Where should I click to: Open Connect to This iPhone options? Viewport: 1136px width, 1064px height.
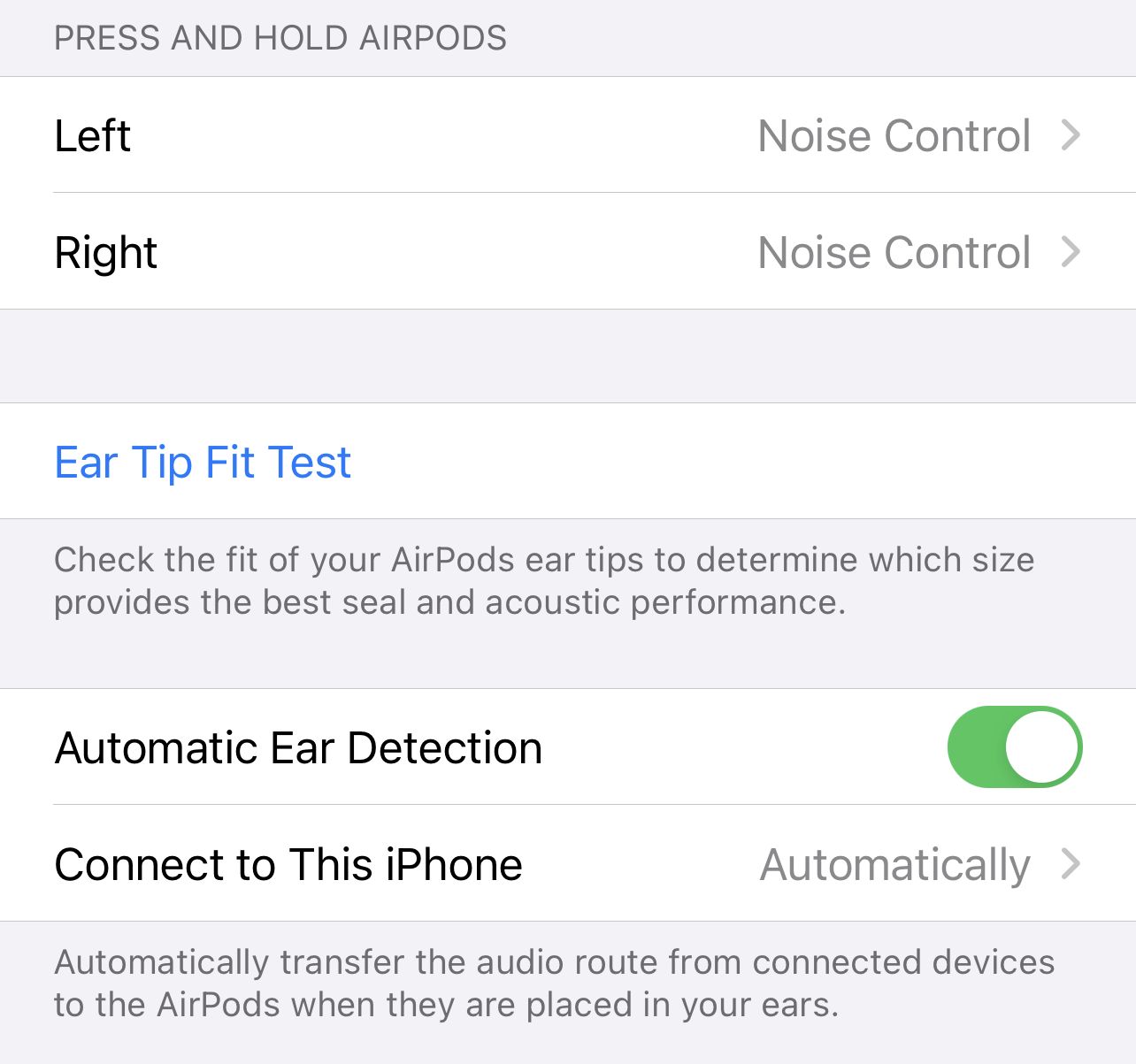[566, 864]
